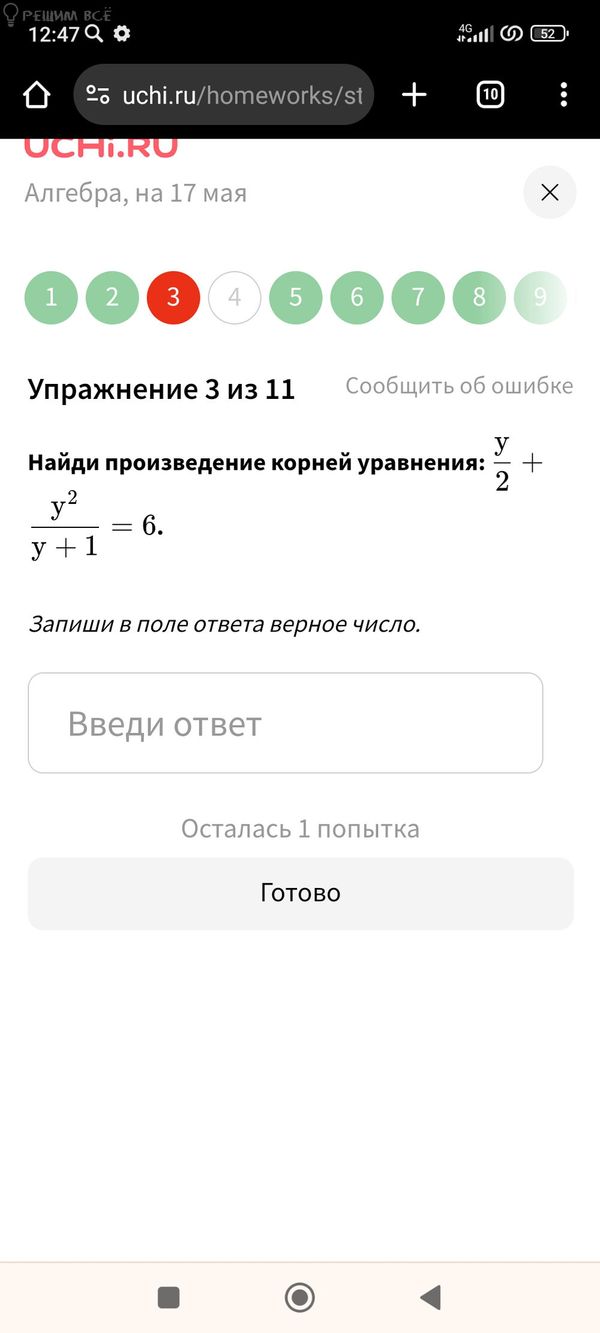The height and width of the screenshot is (1333, 600).
Task: Go to exercise 9
Action: coord(540,297)
